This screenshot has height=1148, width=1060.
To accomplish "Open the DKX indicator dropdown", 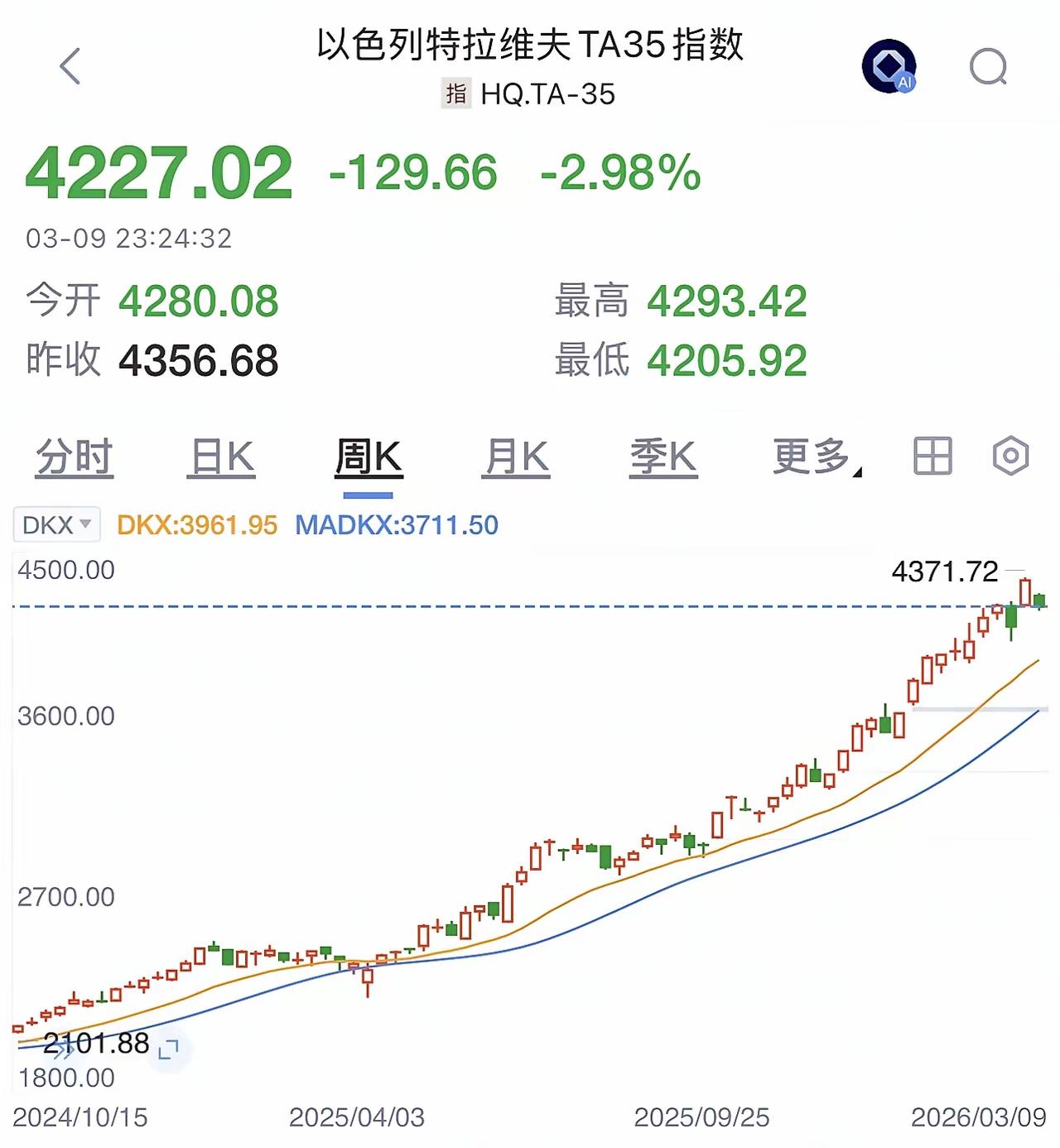I will click(x=55, y=523).
